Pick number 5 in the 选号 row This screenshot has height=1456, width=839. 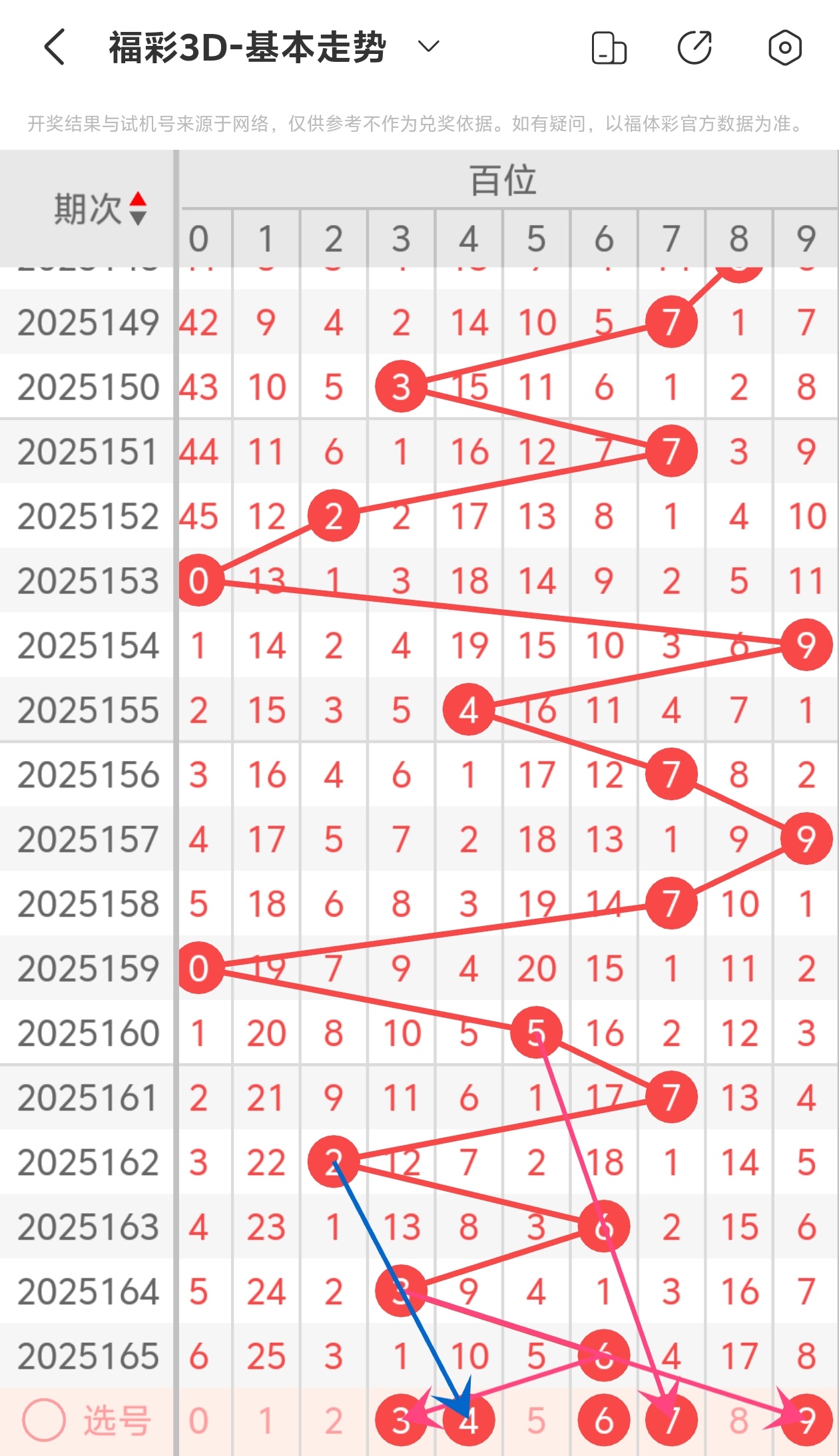pyautogui.click(x=536, y=1421)
